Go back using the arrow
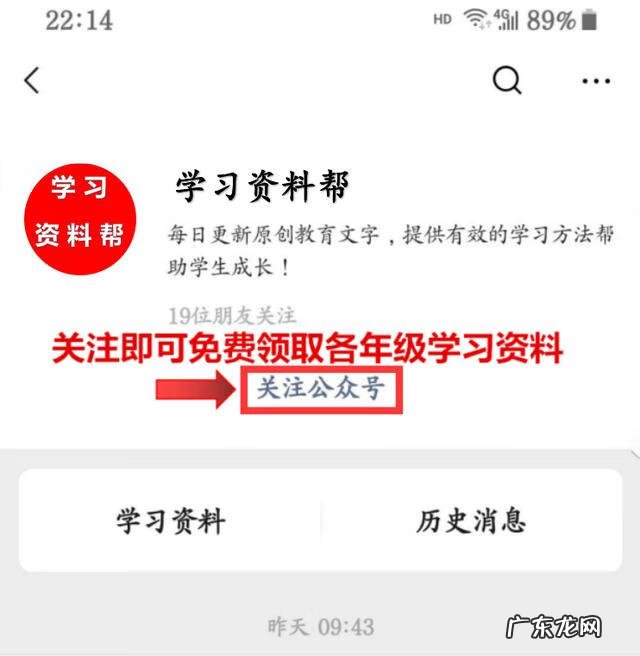This screenshot has width=640, height=656. (x=32, y=80)
